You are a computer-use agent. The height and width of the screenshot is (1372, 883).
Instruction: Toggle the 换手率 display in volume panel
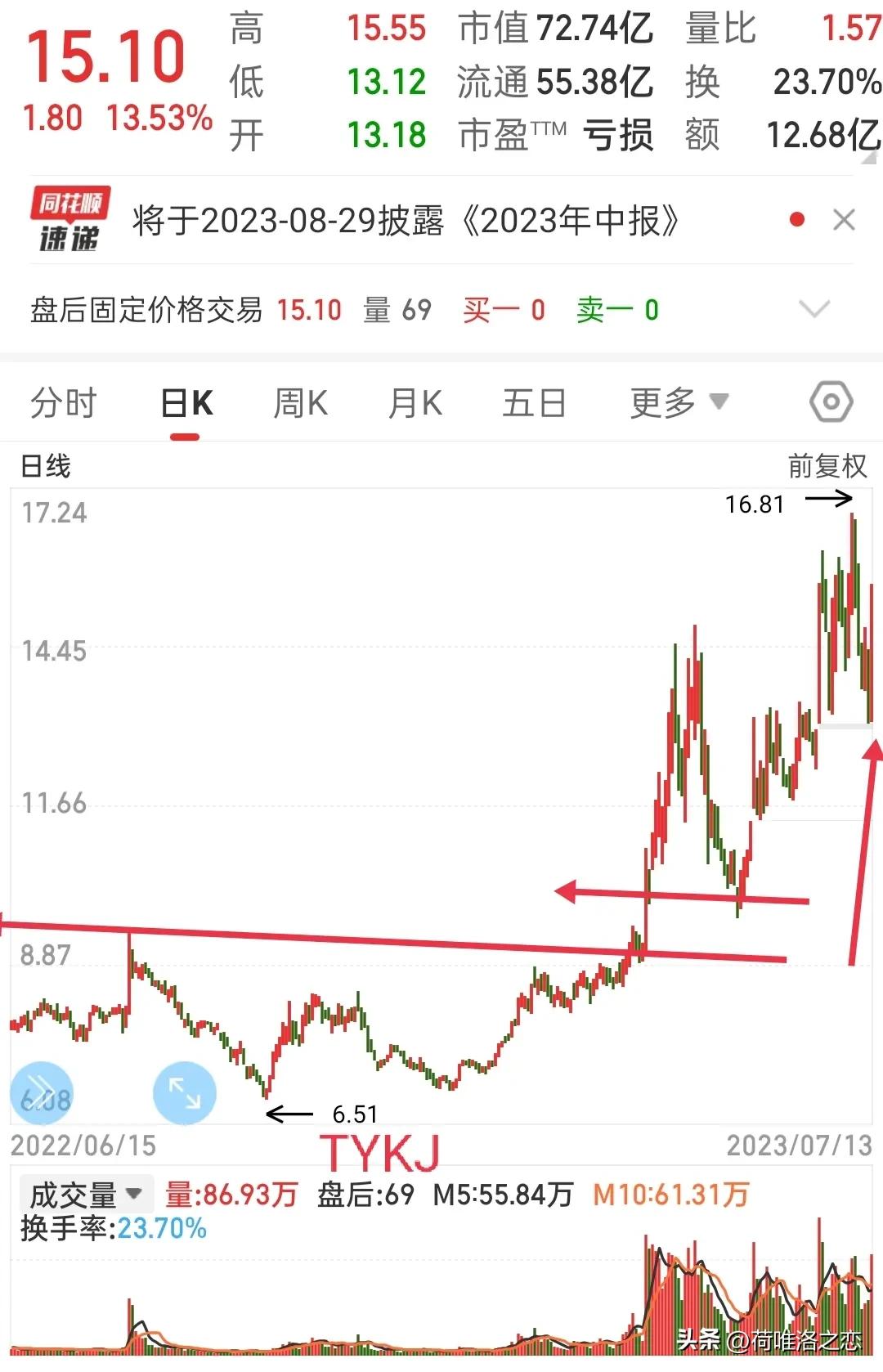point(110,1228)
